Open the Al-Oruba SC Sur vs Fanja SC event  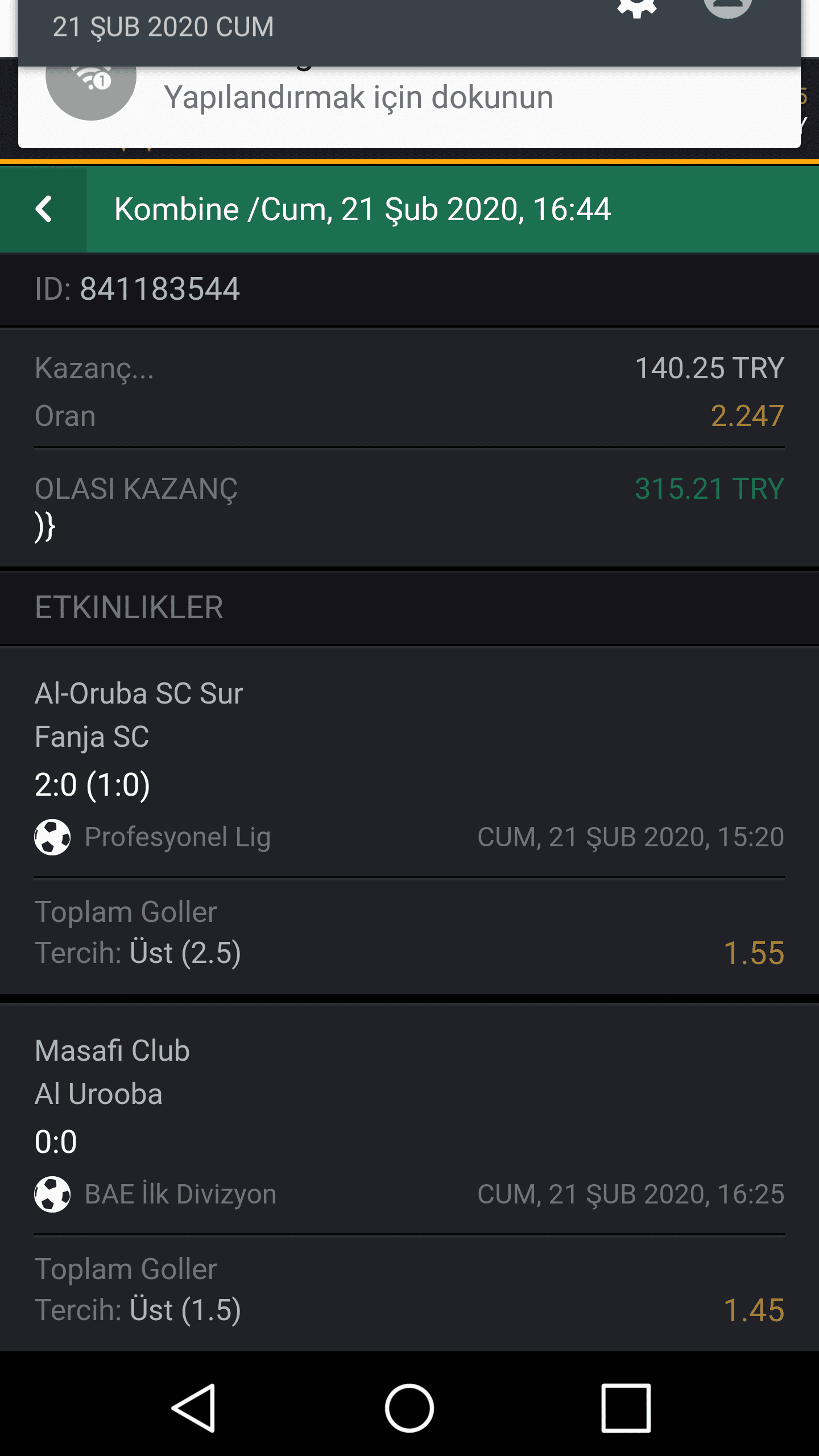(409, 762)
